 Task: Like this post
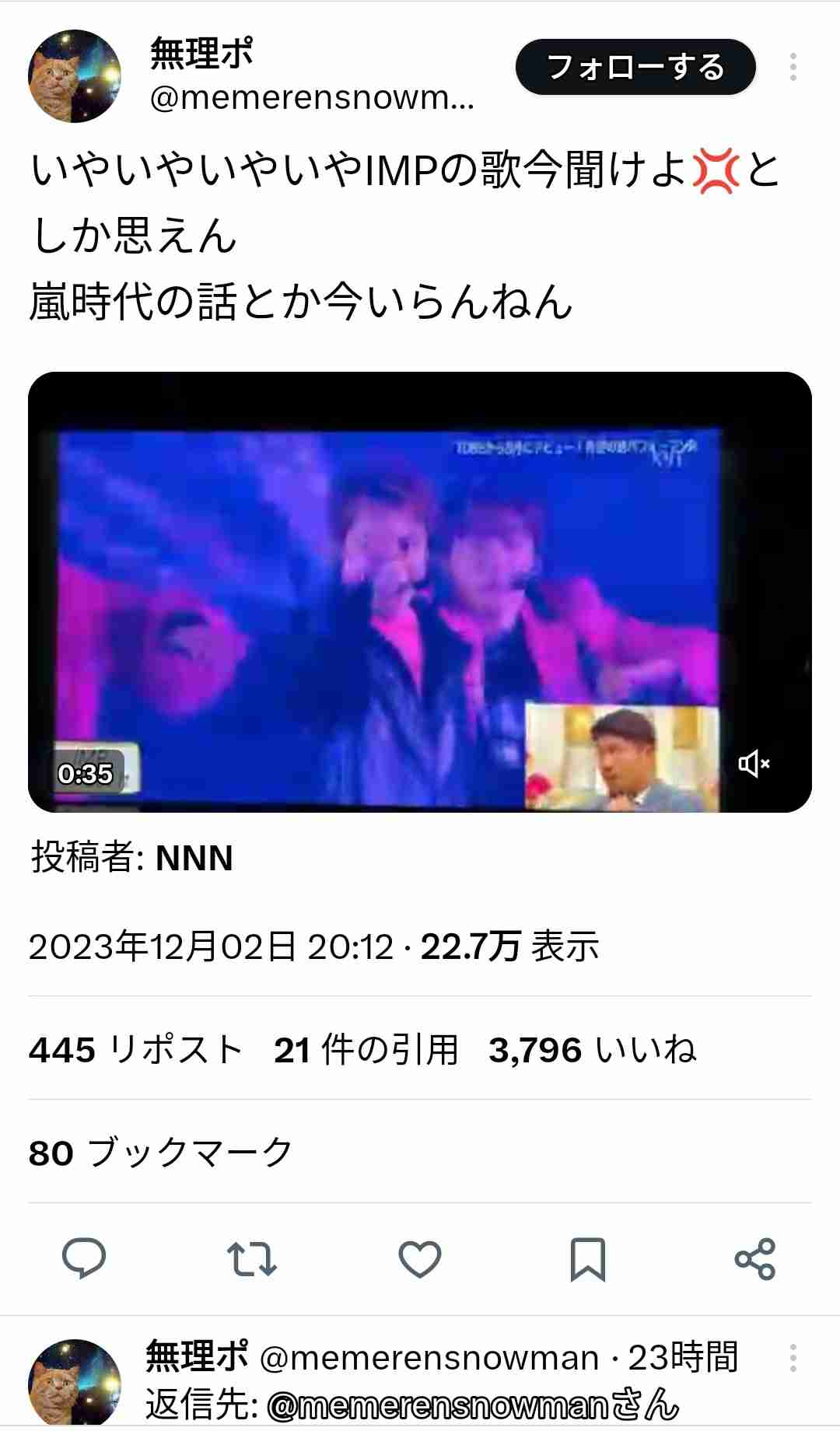pos(420,1258)
